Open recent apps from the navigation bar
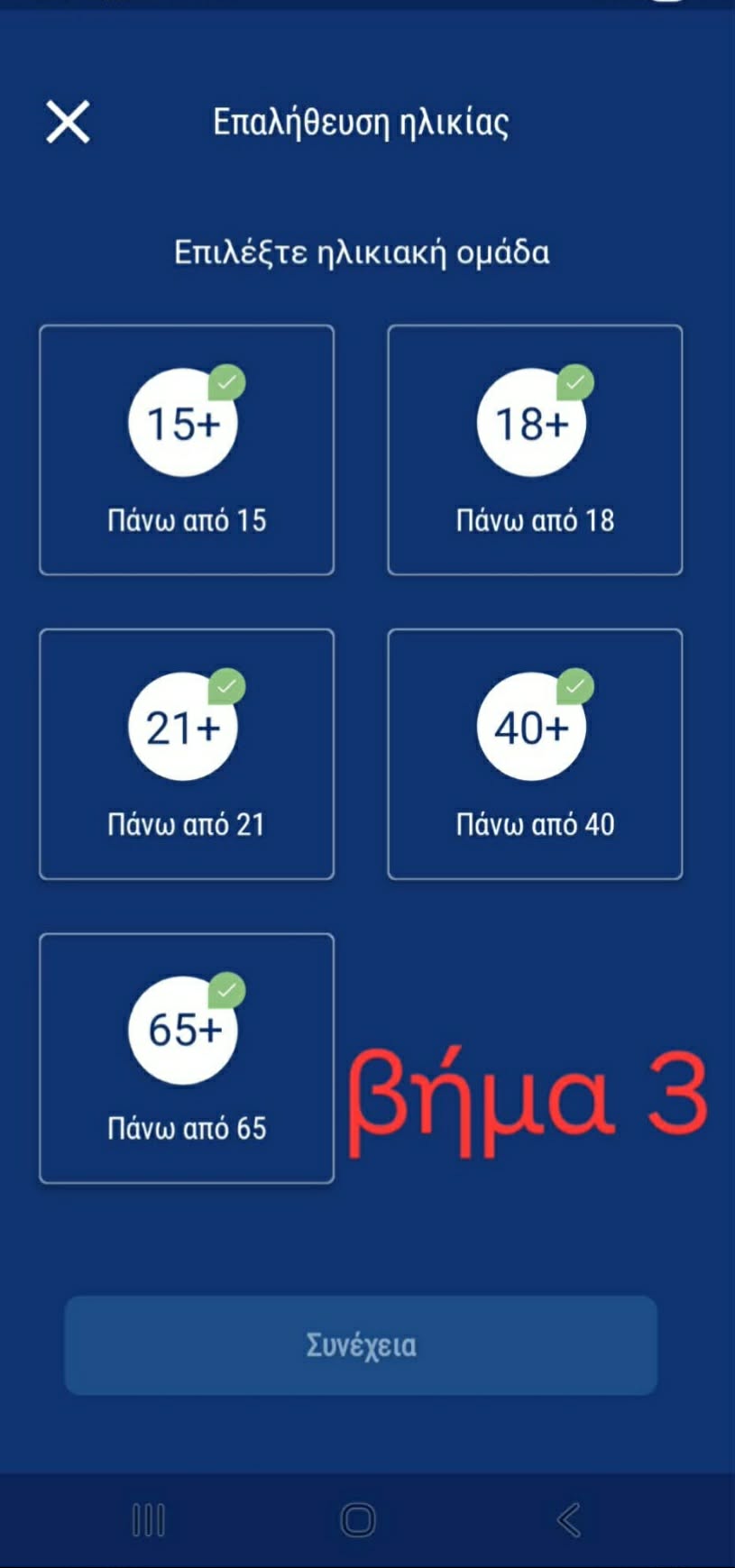Screen dimensions: 735x1568 pyautogui.click(x=149, y=1520)
